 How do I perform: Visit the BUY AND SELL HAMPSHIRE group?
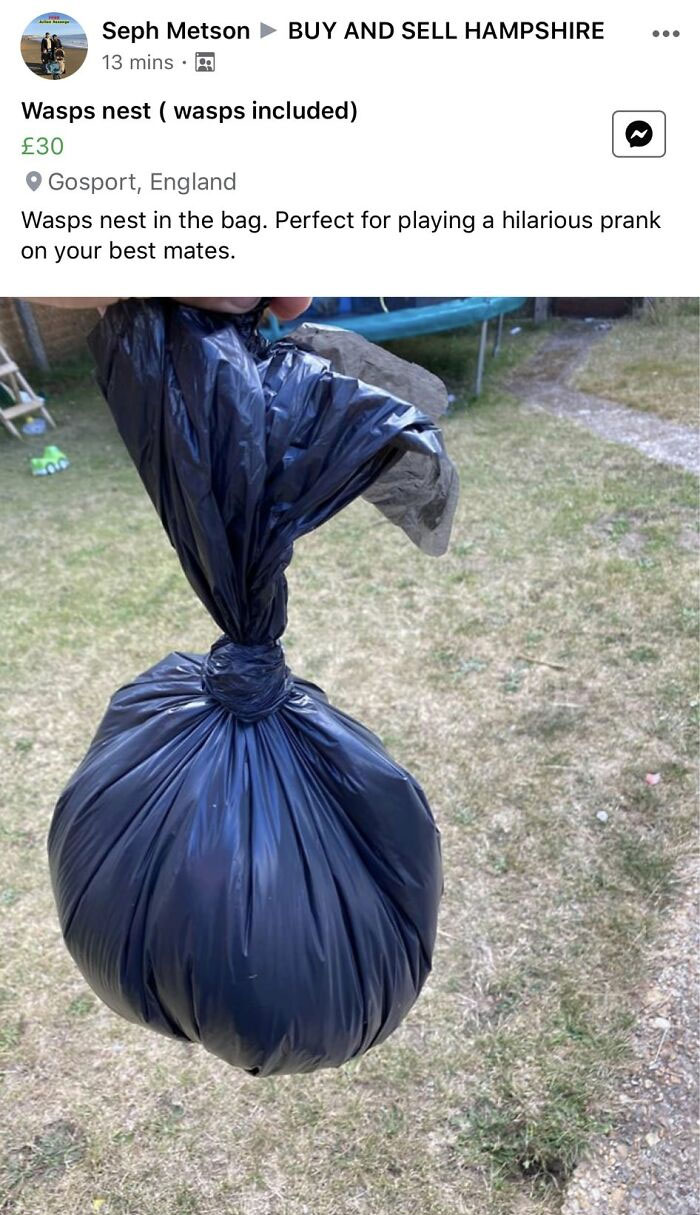coord(446,31)
